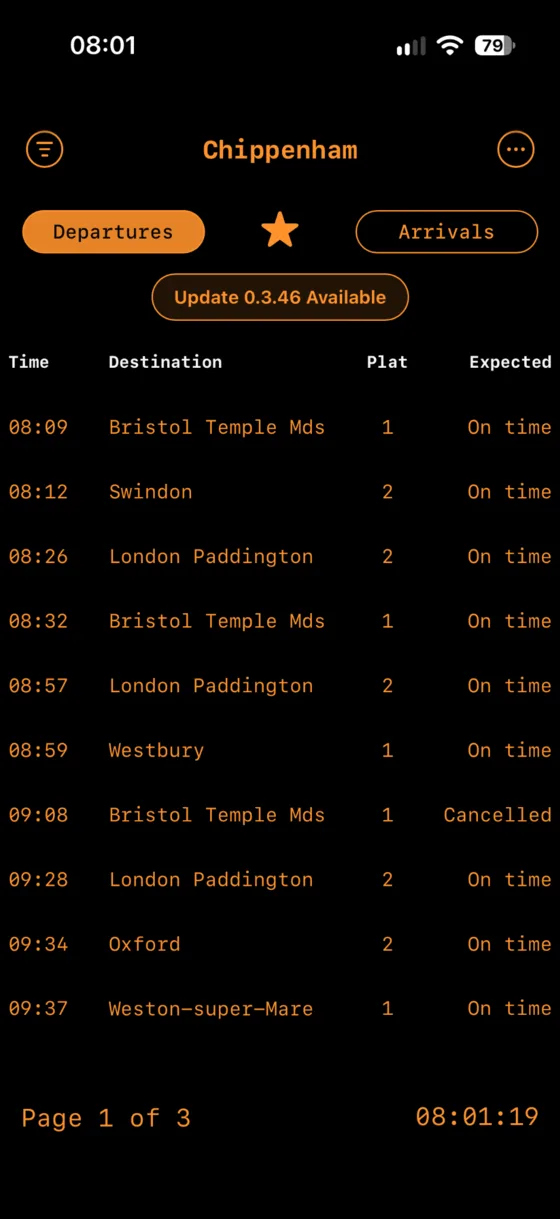Open the 08:12 Swindon departure
Viewport: 560px width, 1219px height.
coord(280,492)
